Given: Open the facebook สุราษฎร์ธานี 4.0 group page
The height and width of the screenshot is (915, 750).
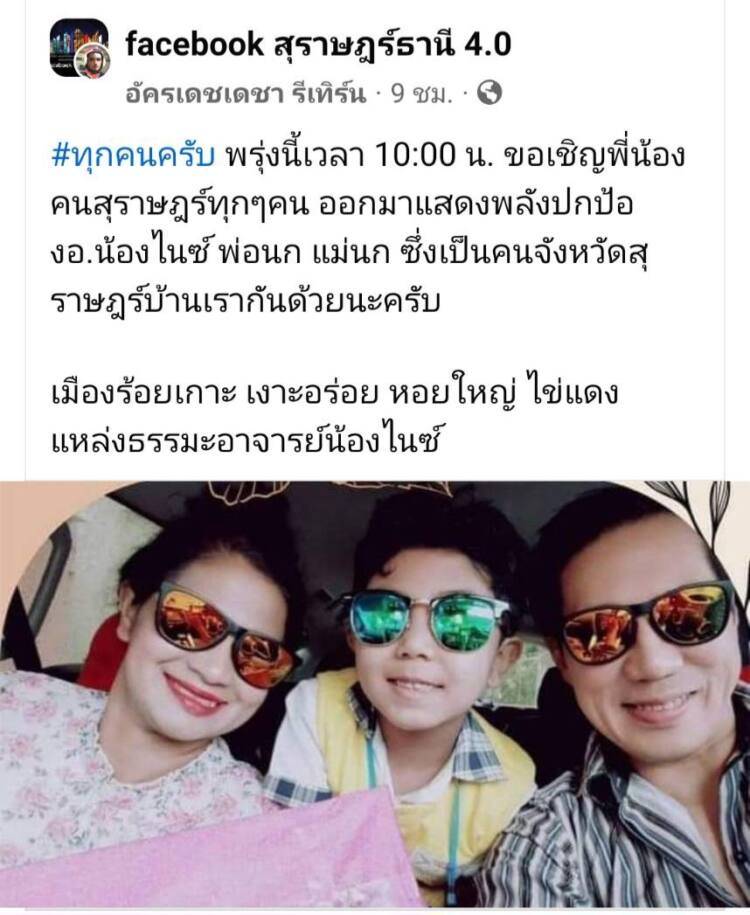Looking at the screenshot, I should [318, 44].
